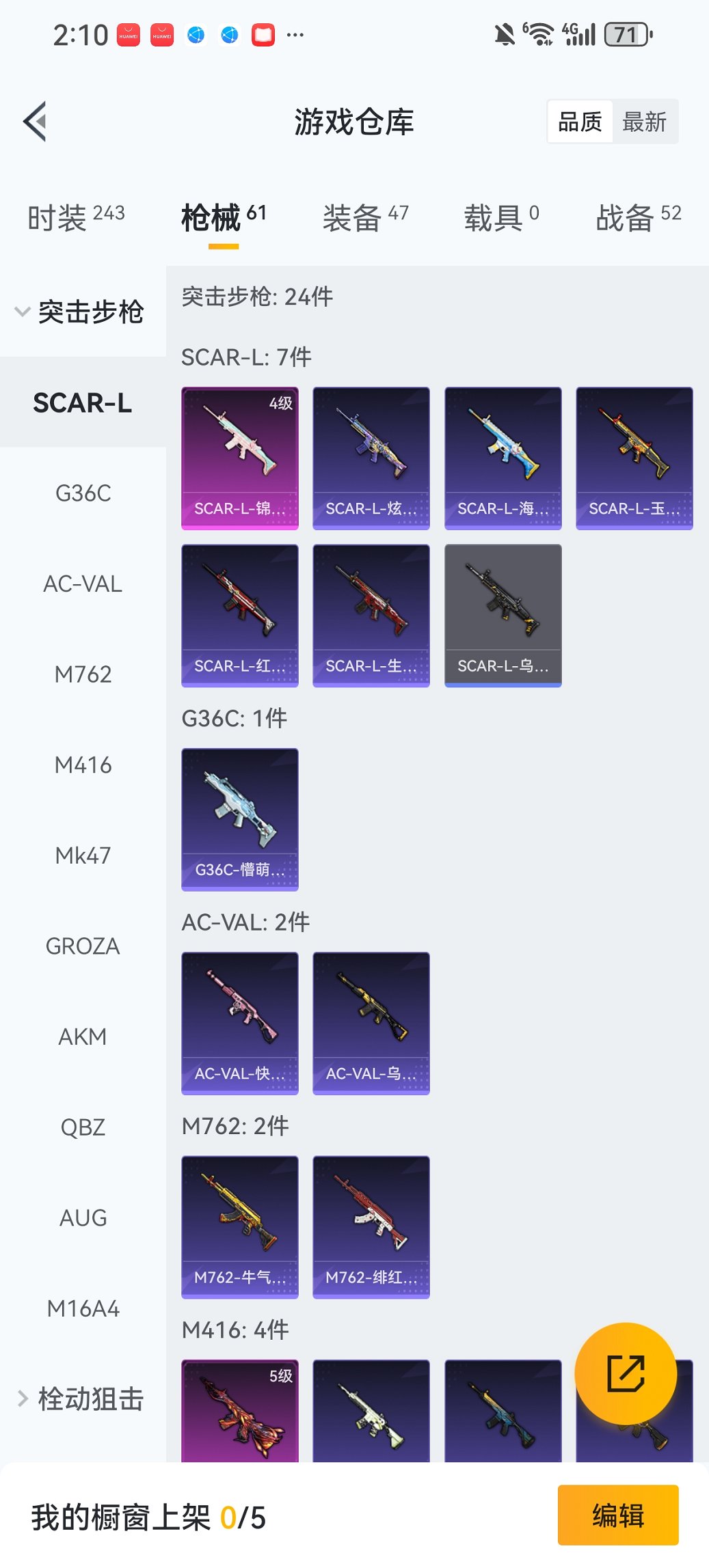
Task: Expand the 栓动狙击 category
Action: [80, 1399]
